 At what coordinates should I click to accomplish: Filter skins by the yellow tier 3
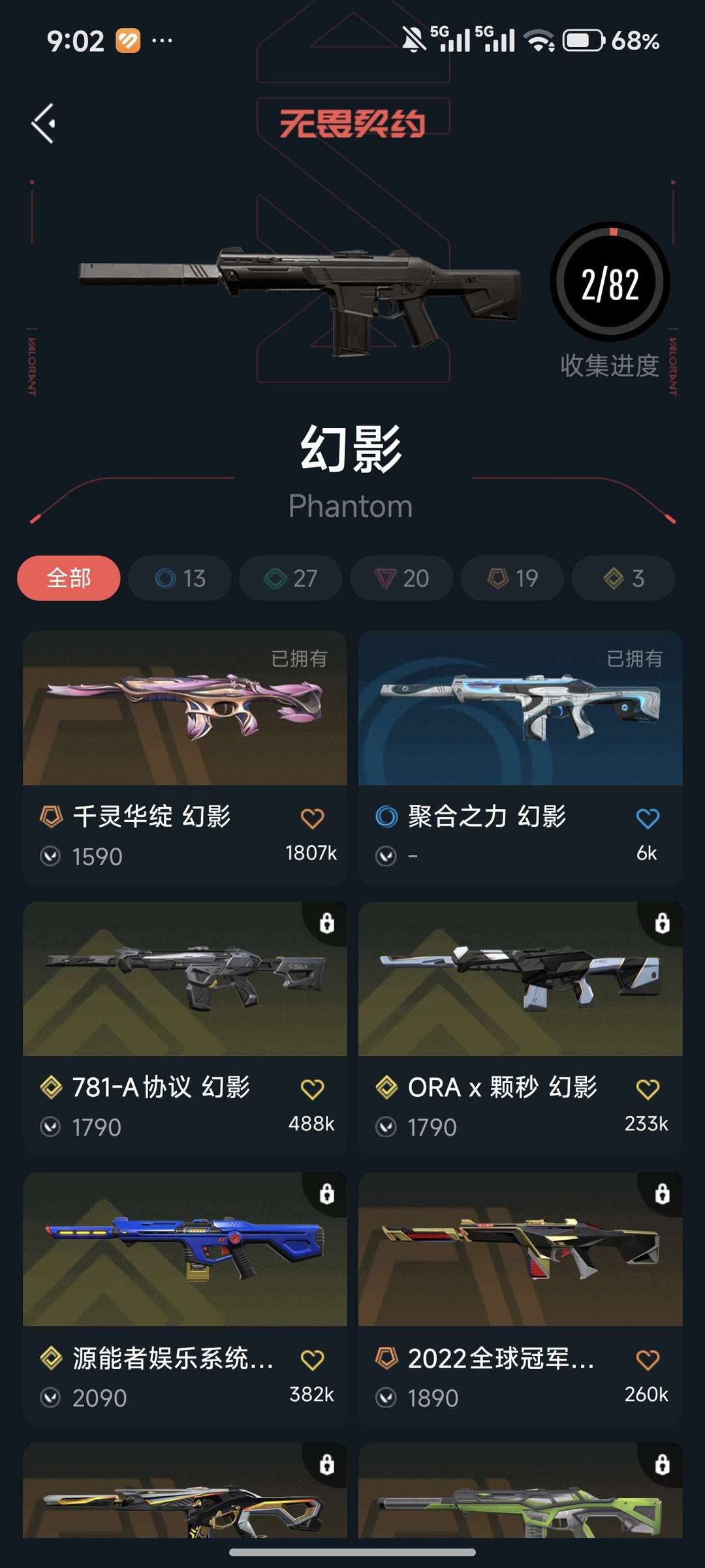tap(623, 578)
